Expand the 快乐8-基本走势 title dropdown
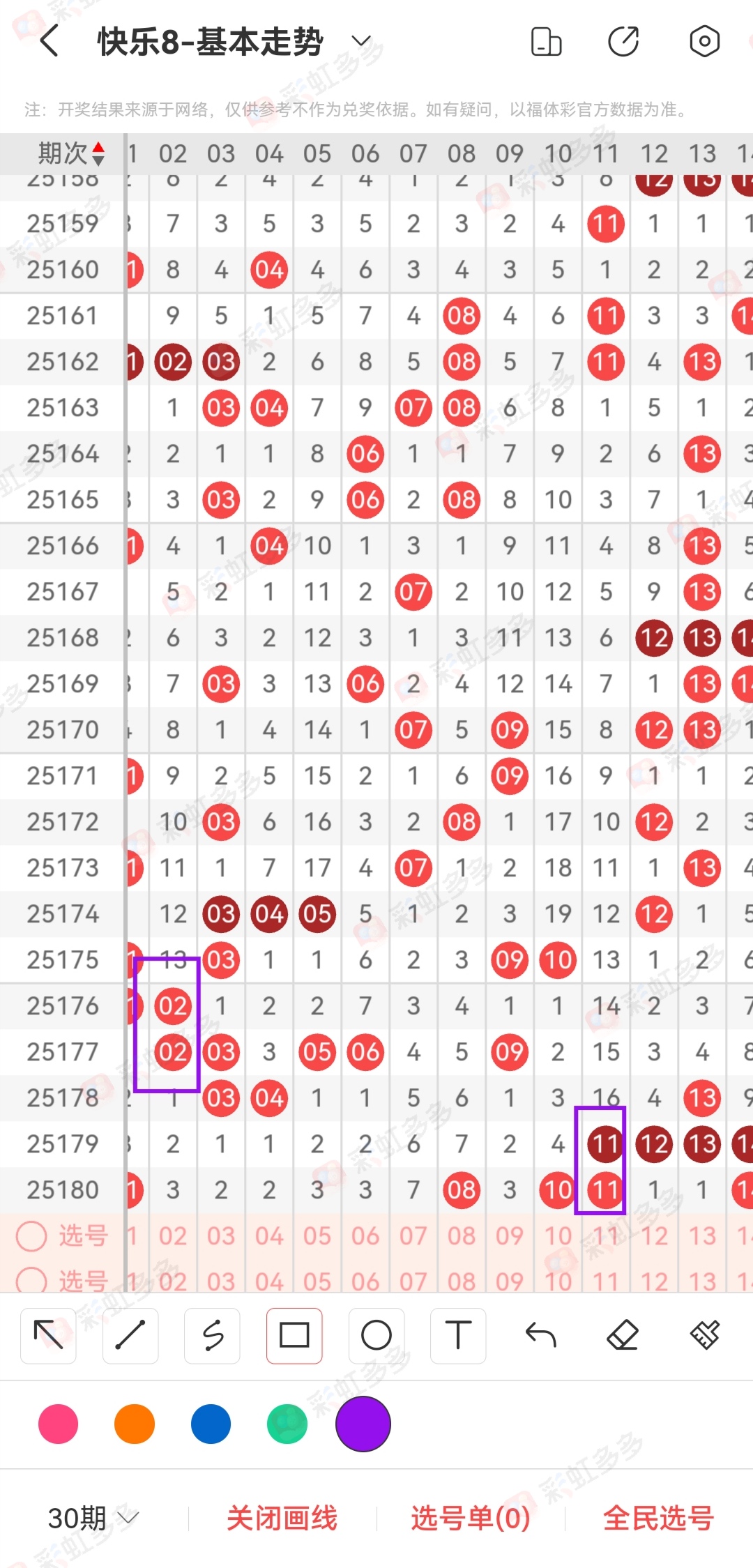753x1568 pixels. (x=361, y=41)
